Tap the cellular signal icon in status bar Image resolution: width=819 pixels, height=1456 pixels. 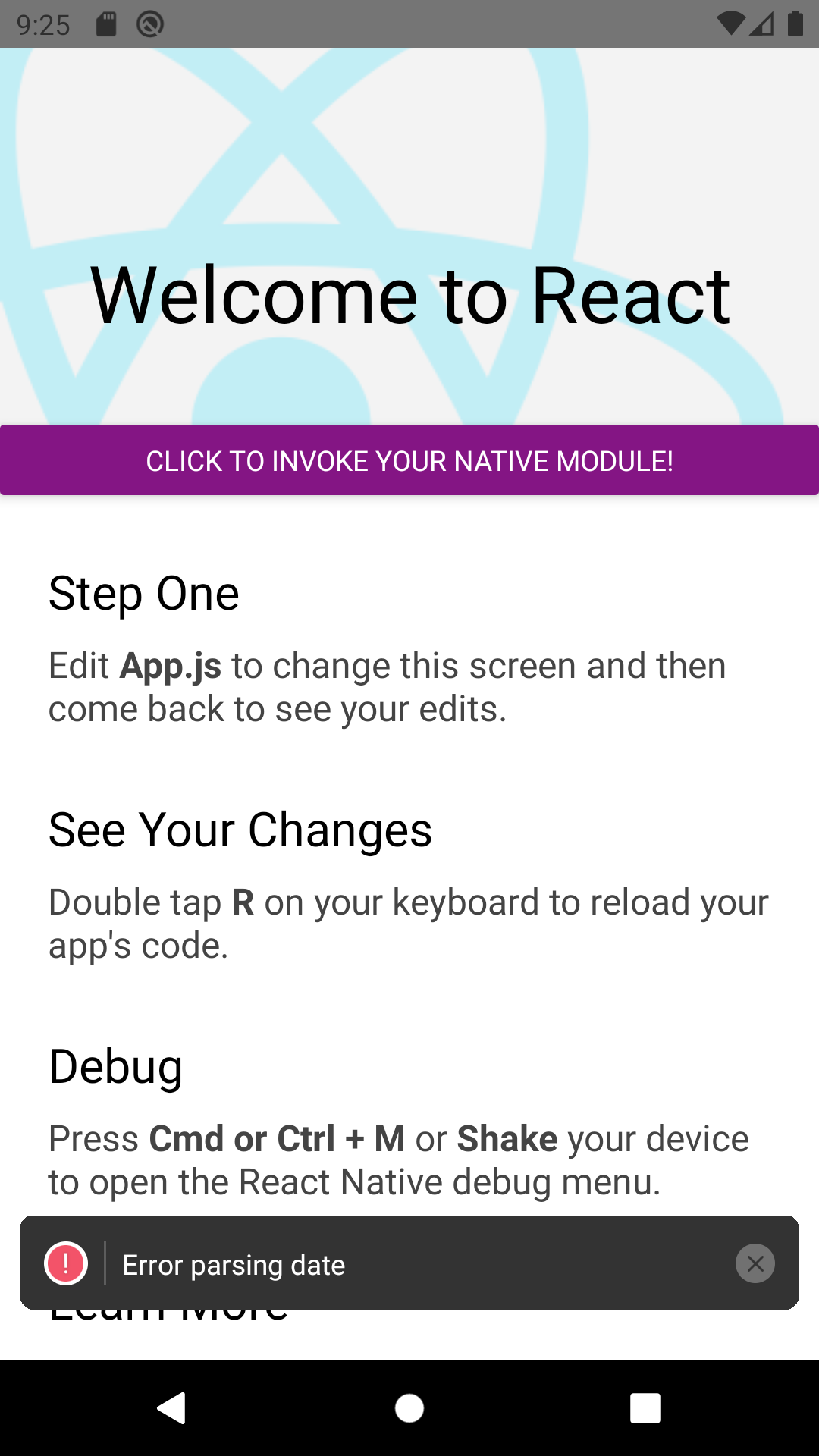coord(762,24)
